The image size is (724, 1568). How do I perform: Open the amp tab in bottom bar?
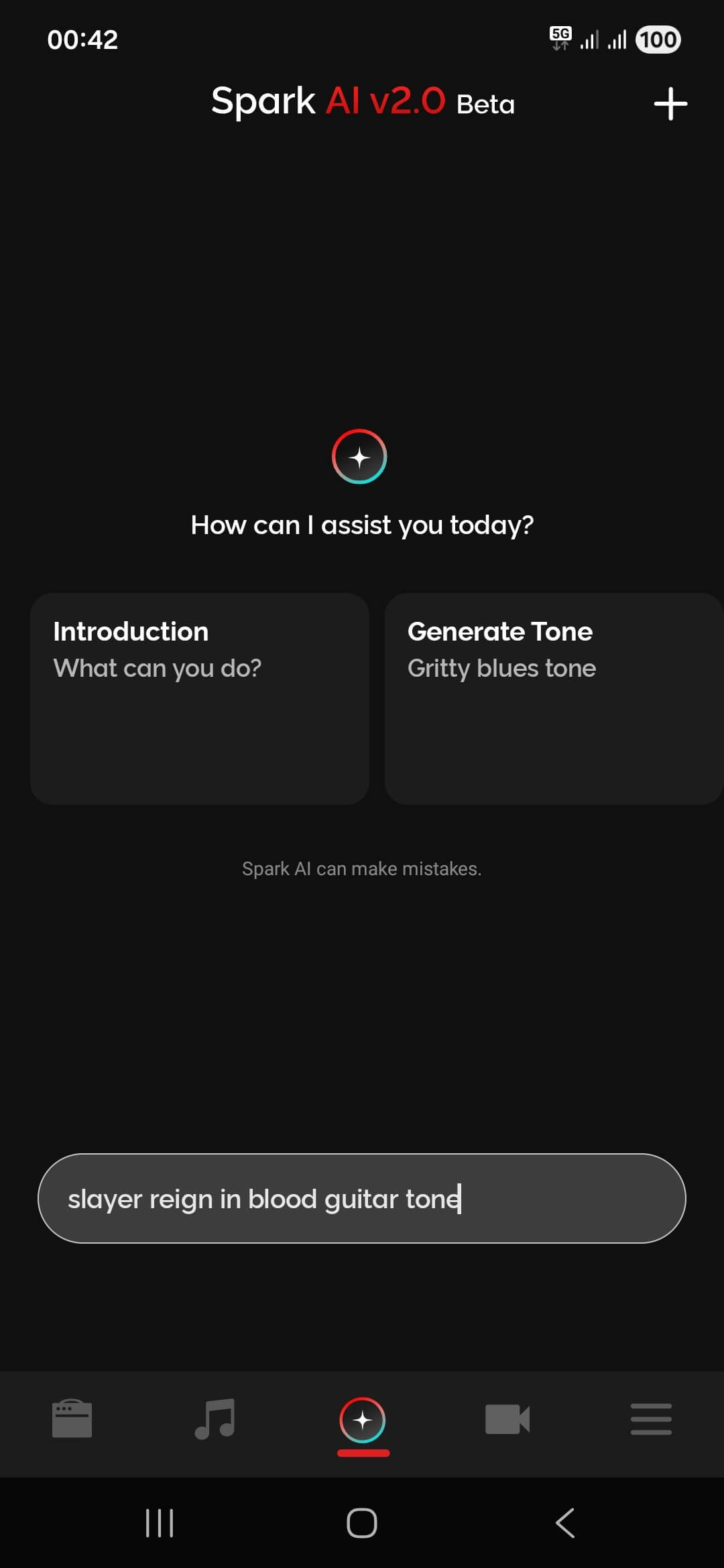72,1419
